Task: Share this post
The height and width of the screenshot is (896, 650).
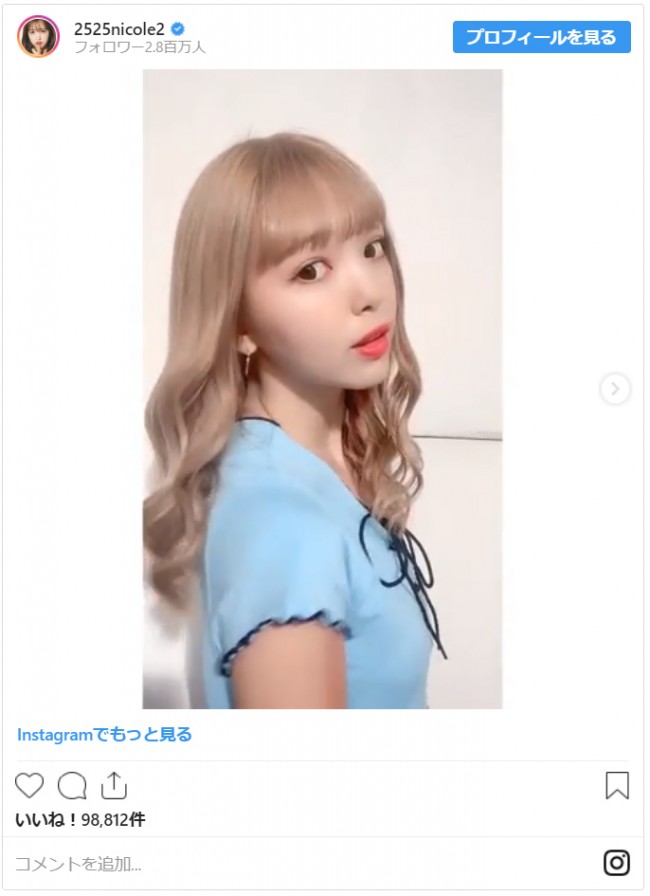Action: (114, 785)
